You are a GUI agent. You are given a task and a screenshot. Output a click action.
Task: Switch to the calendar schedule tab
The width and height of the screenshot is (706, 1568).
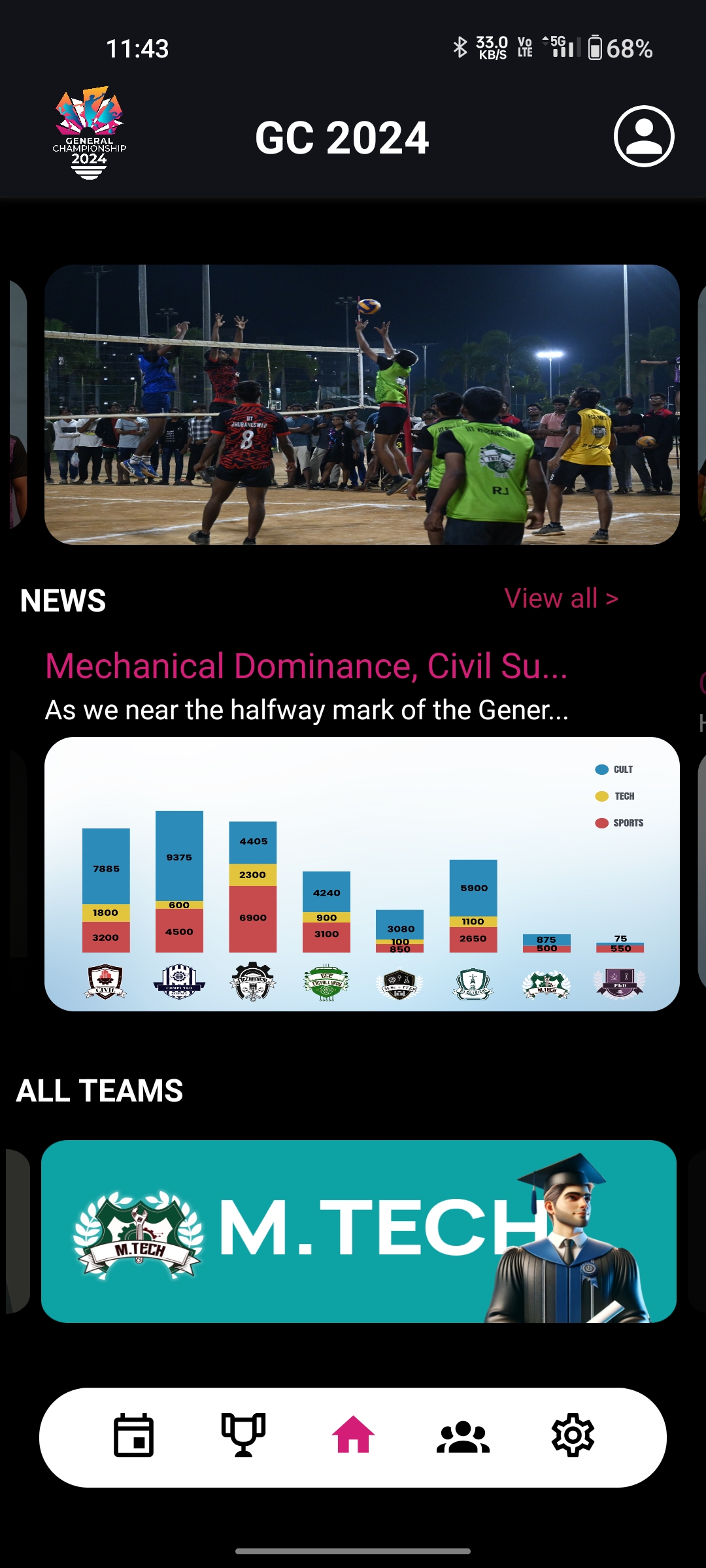coord(133,1435)
